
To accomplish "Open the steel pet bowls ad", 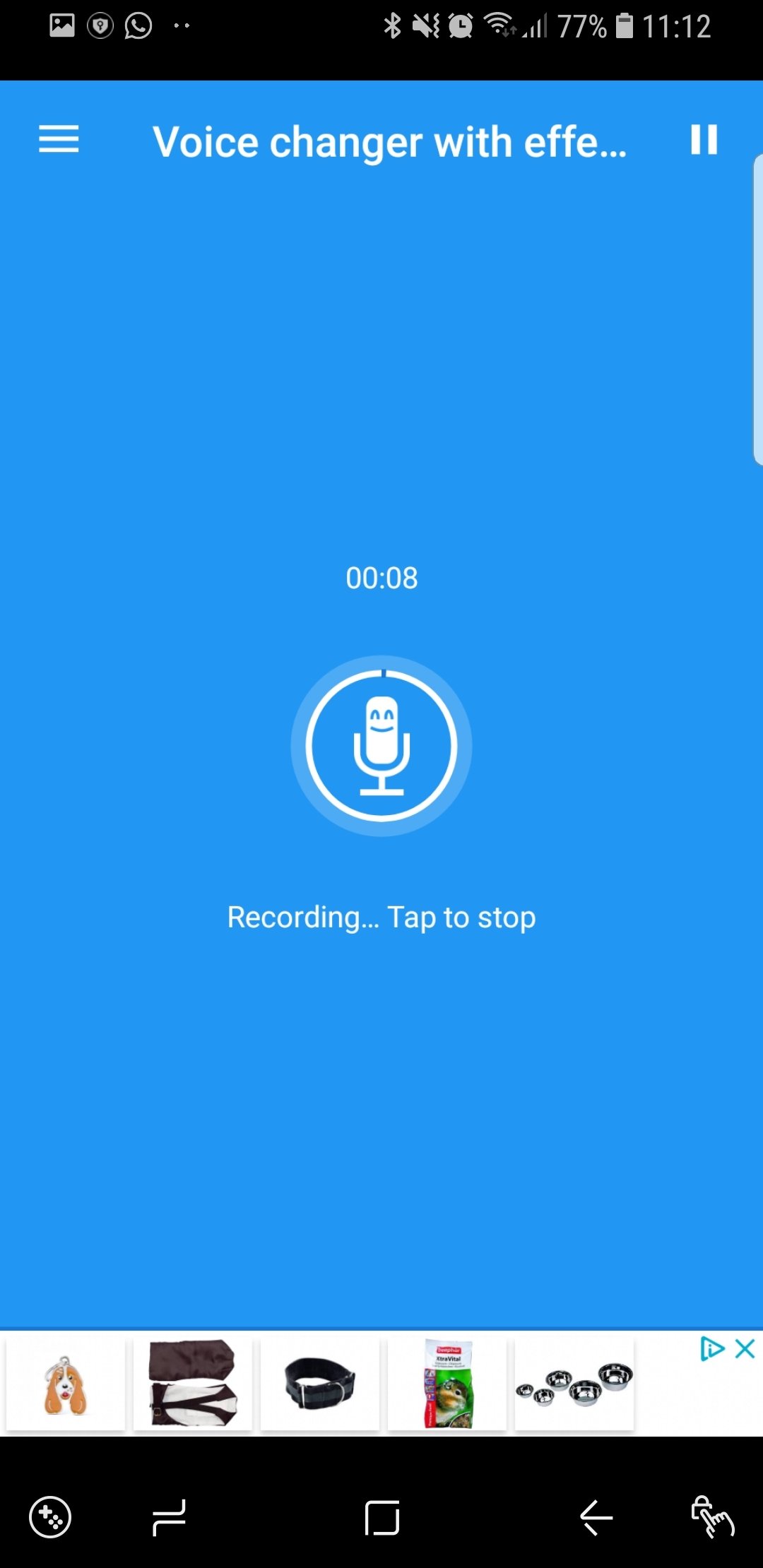I will pyautogui.click(x=574, y=1384).
